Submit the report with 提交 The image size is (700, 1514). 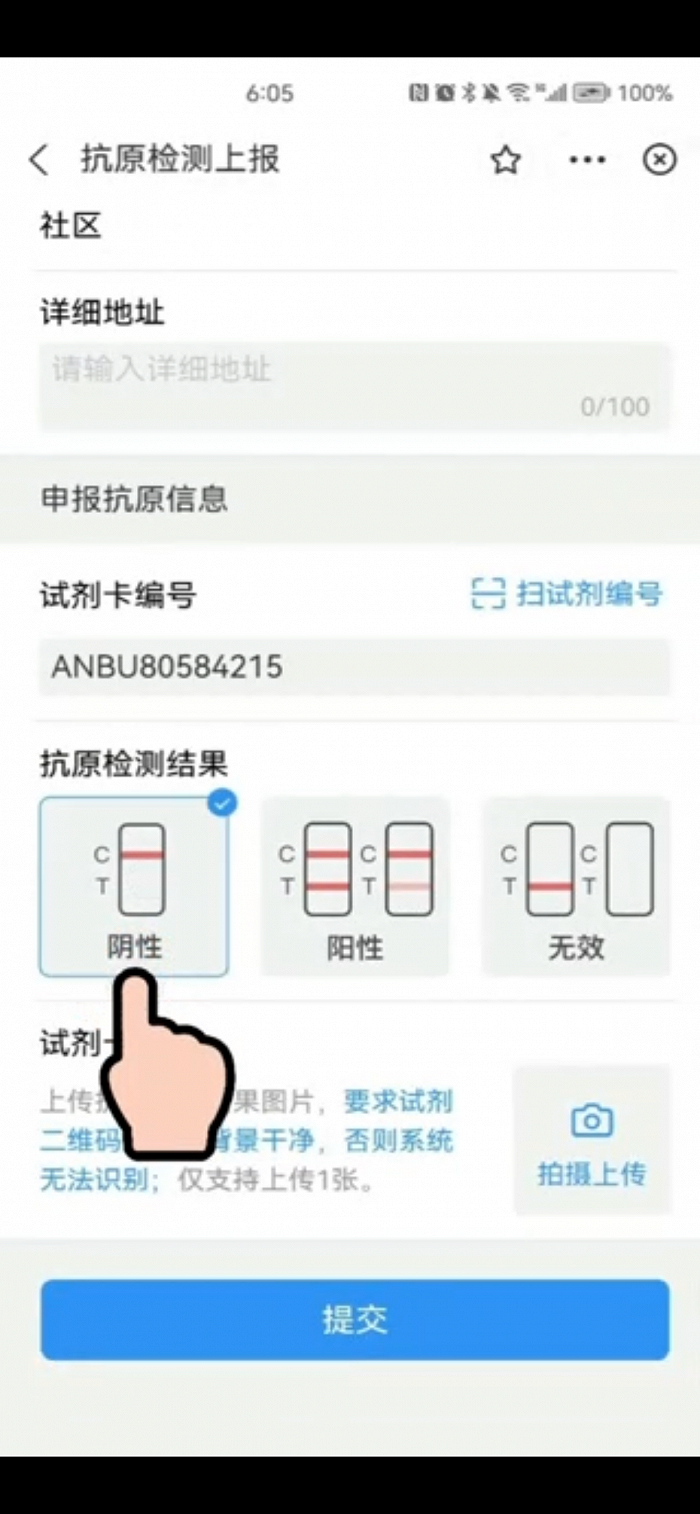(354, 1320)
